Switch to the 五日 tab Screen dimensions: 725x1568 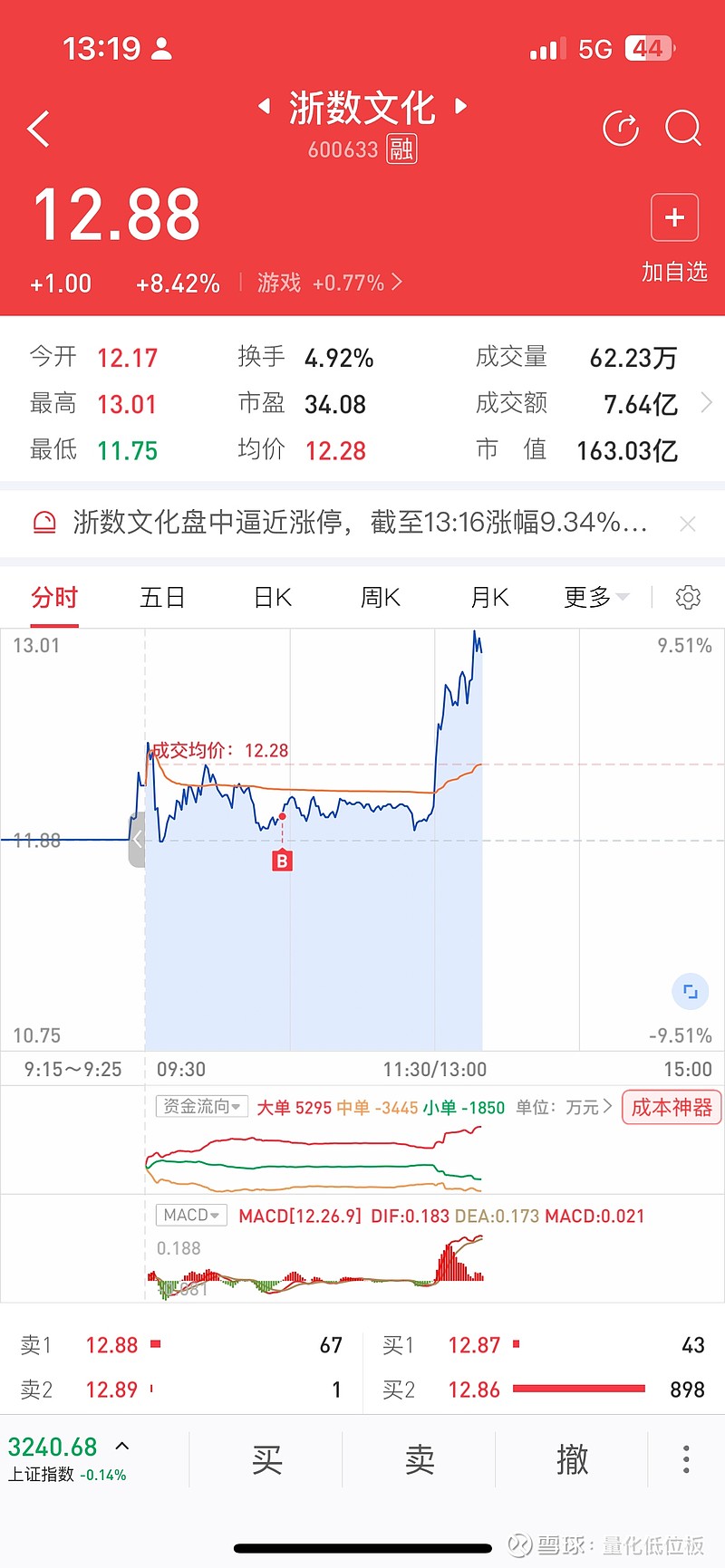(162, 597)
